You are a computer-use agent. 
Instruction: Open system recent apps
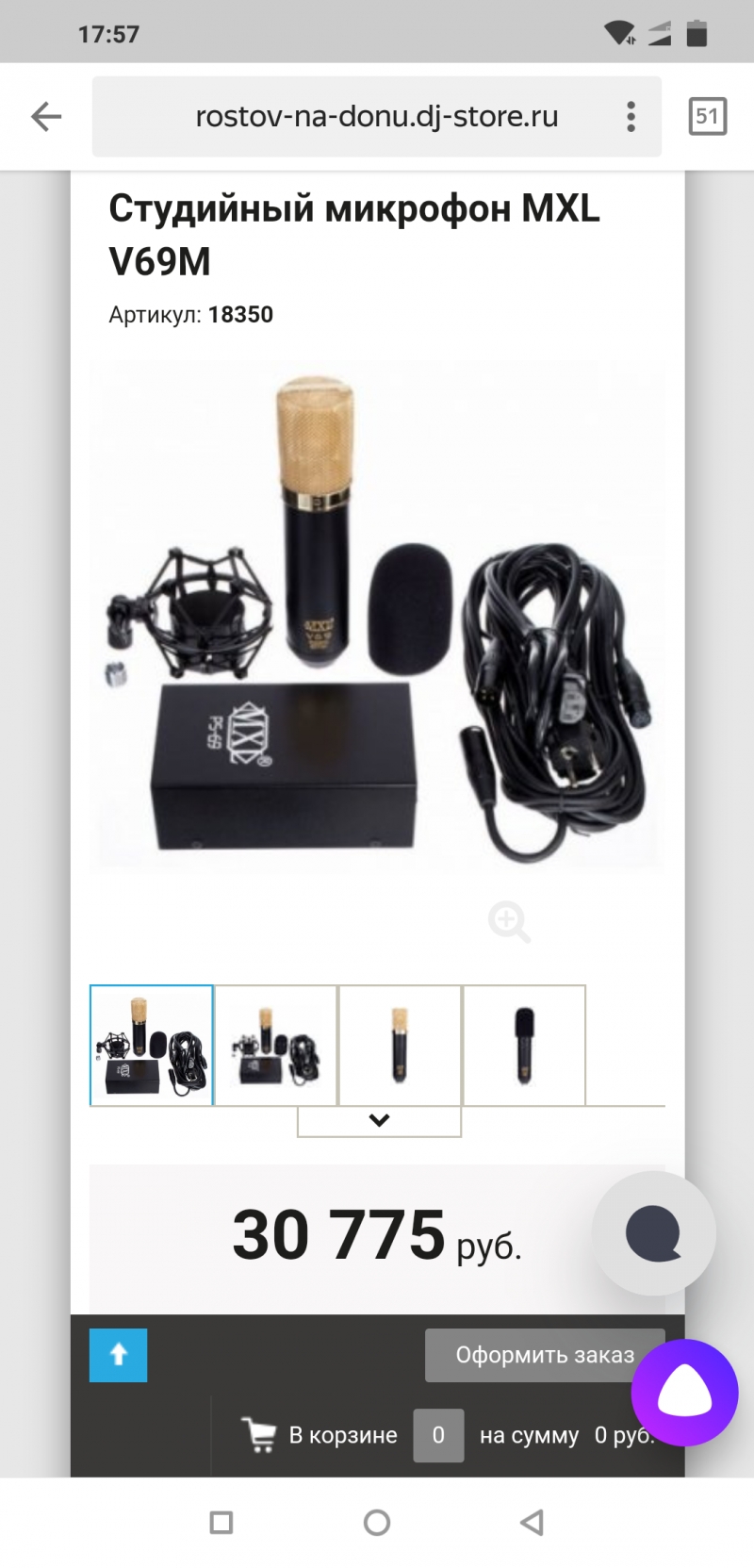(x=221, y=1522)
